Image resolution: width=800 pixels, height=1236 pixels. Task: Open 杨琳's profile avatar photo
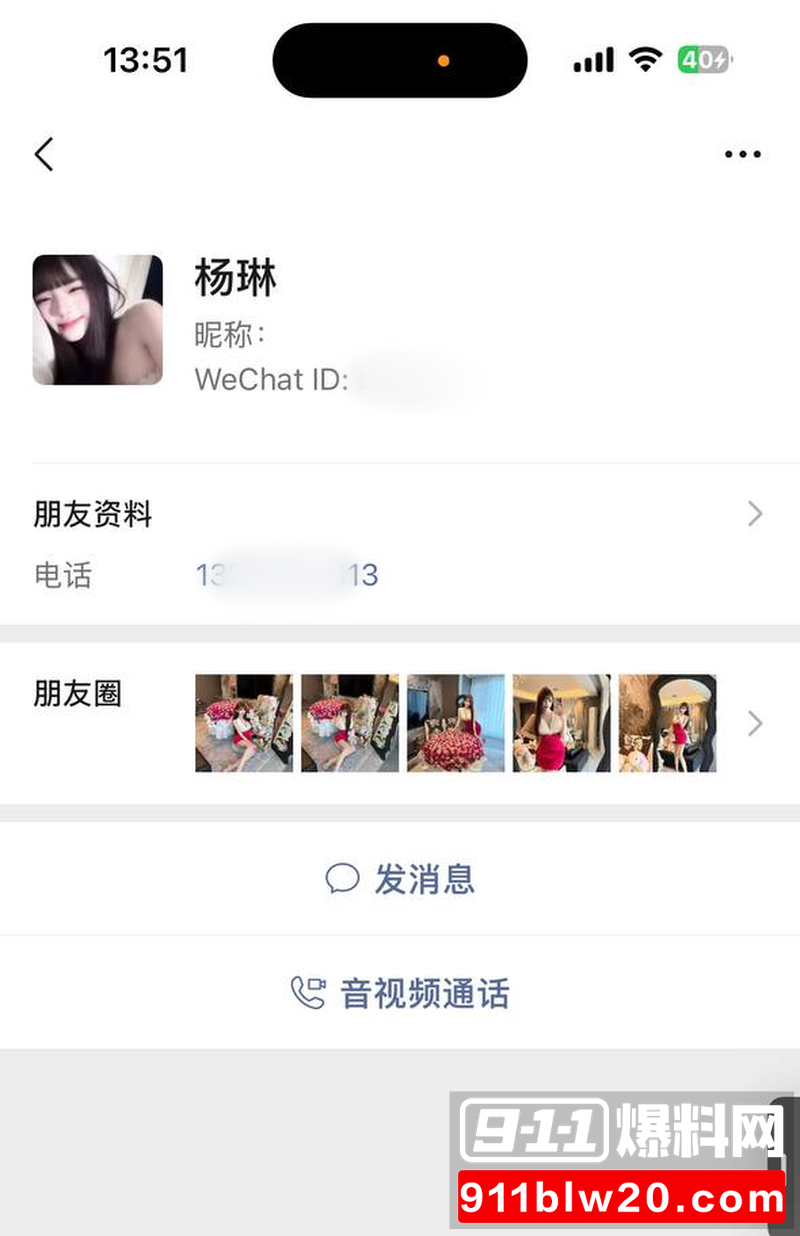[97, 320]
